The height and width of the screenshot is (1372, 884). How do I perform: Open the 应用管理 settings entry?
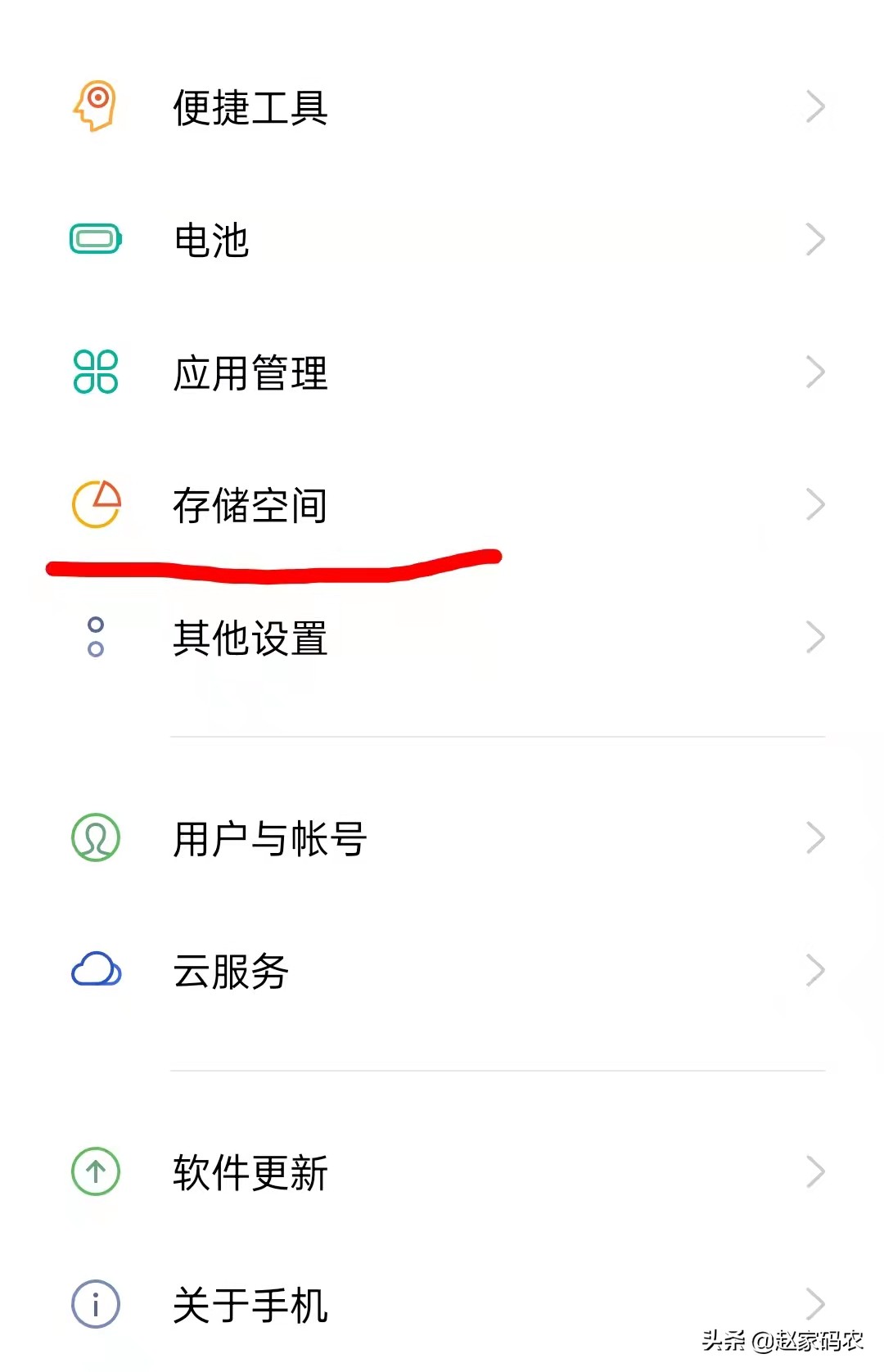[x=250, y=373]
